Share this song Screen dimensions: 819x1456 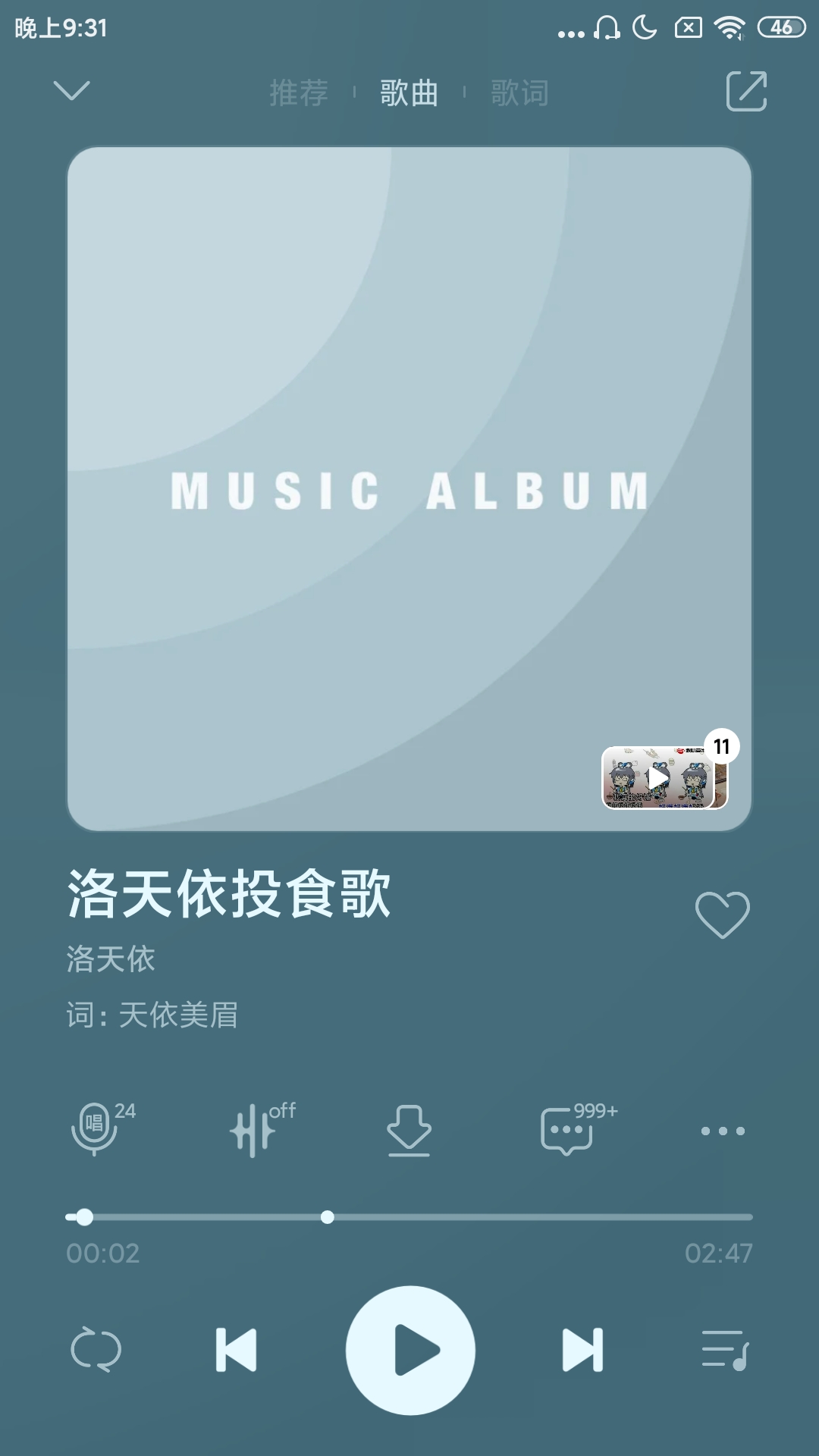pyautogui.click(x=746, y=92)
